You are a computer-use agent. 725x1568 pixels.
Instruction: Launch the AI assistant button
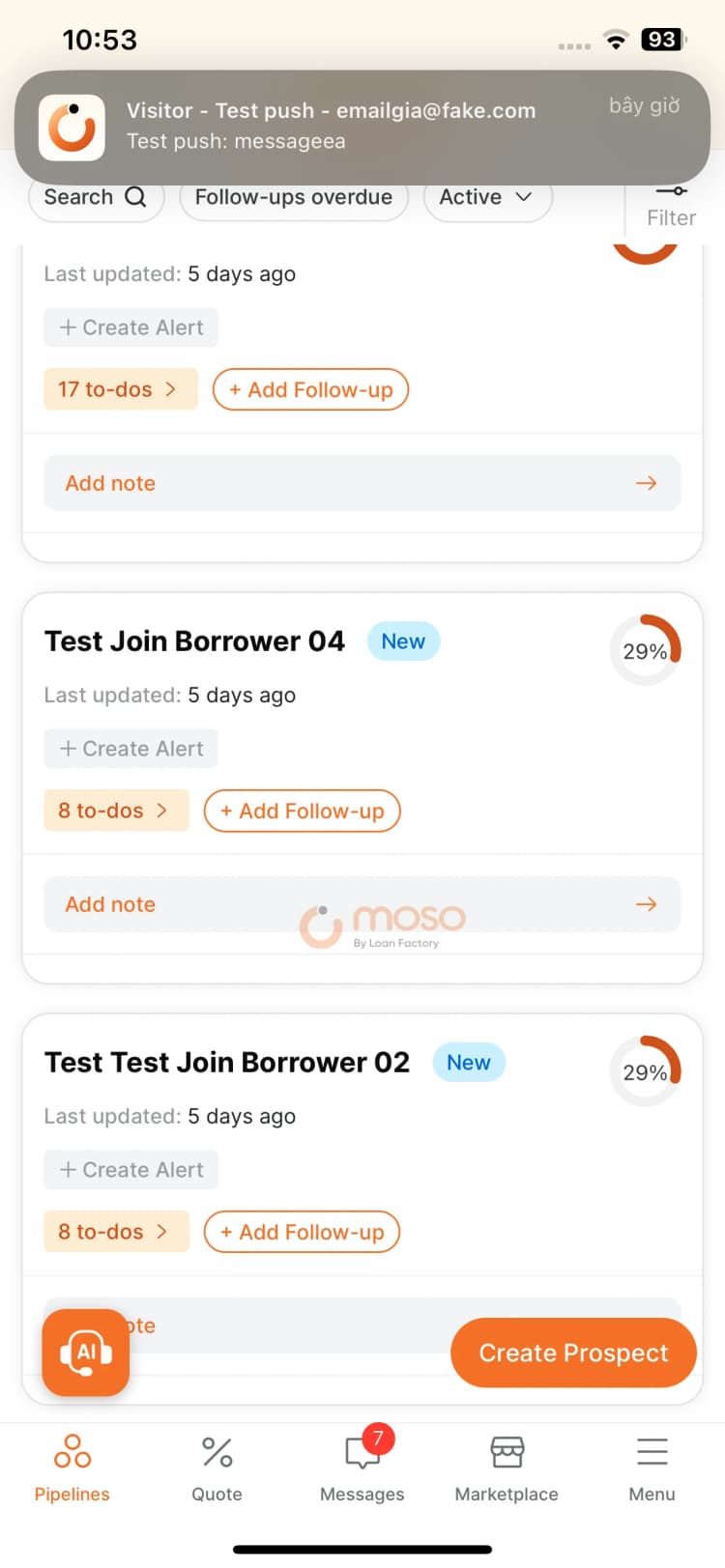[x=85, y=1353]
